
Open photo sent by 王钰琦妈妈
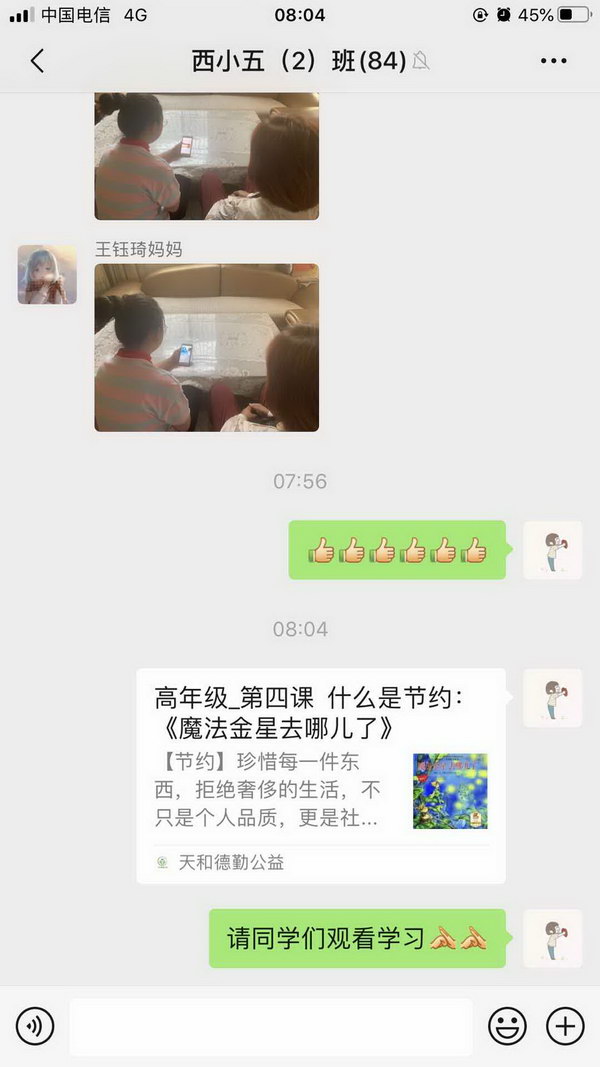[207, 347]
